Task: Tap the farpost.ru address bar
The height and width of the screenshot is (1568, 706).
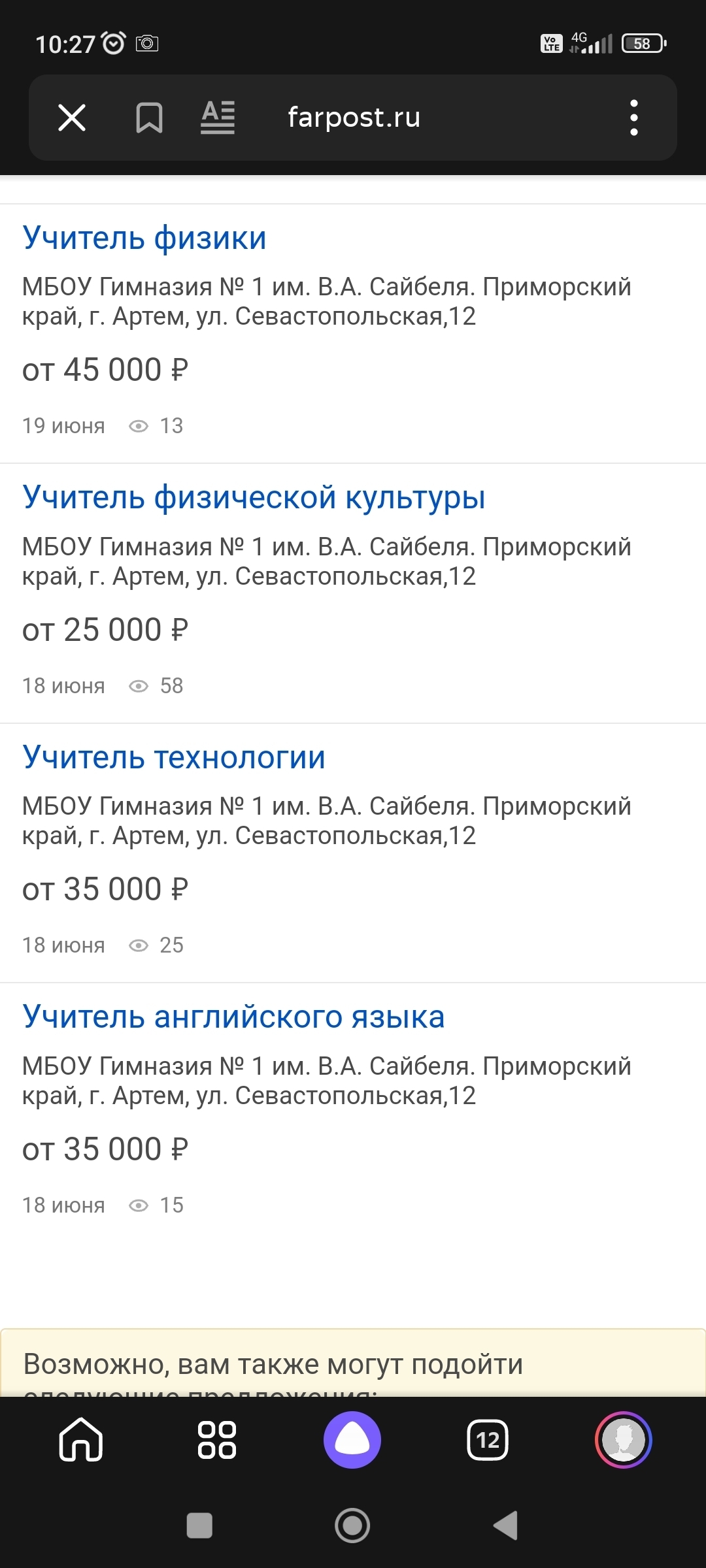Action: 354,118
